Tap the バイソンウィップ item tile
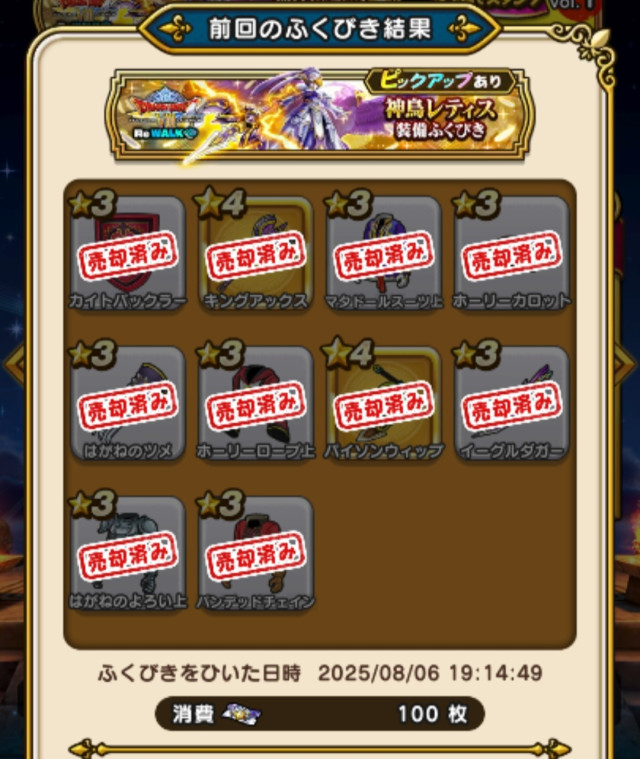 pos(383,403)
